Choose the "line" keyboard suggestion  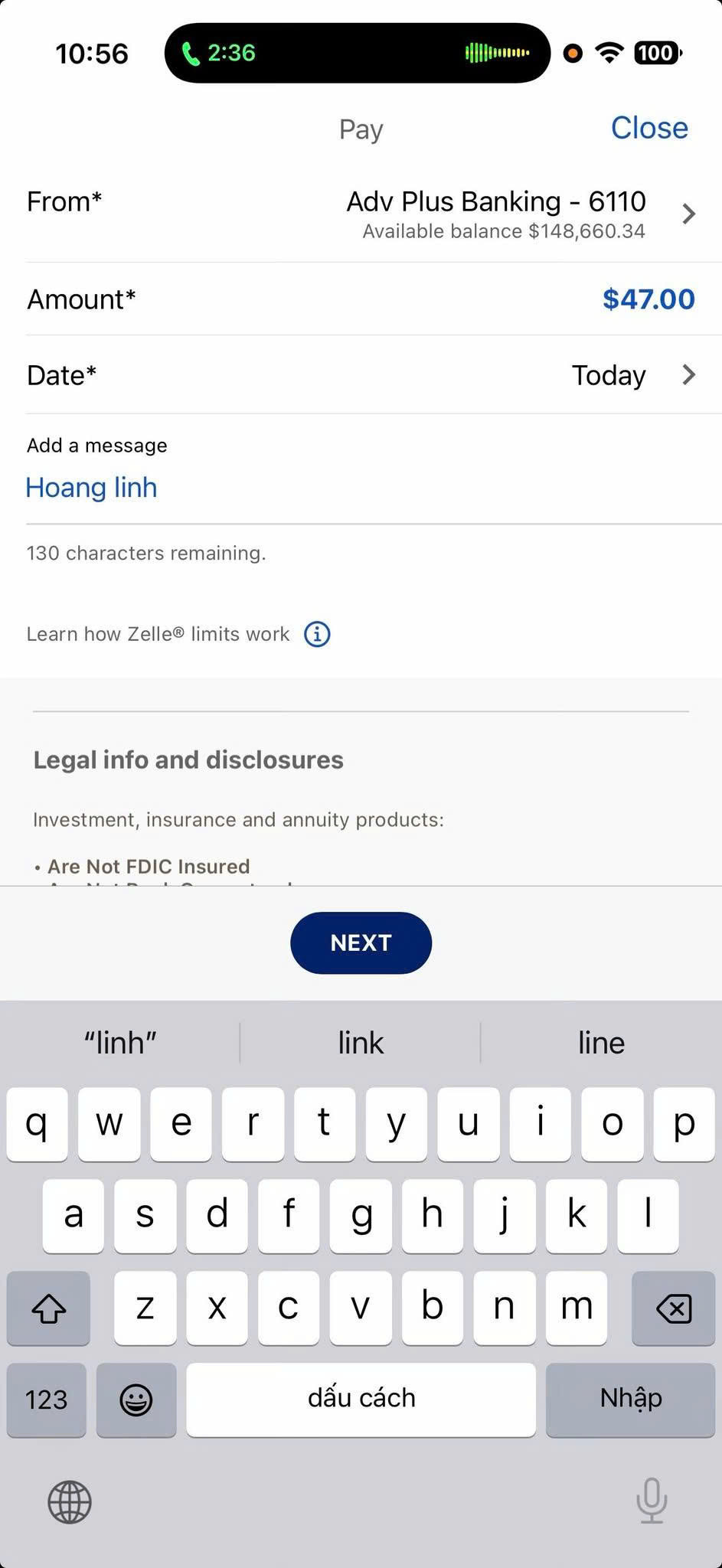pyautogui.click(x=601, y=1043)
